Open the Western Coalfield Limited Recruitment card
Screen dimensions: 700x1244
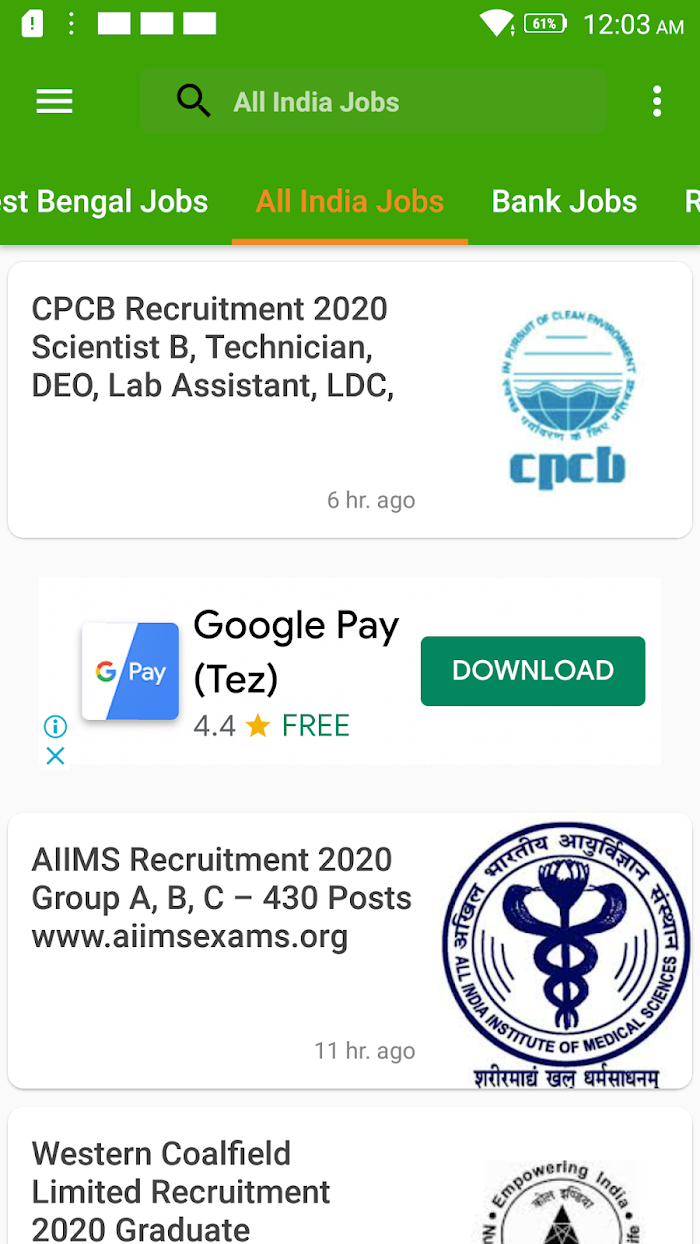coord(350,1176)
